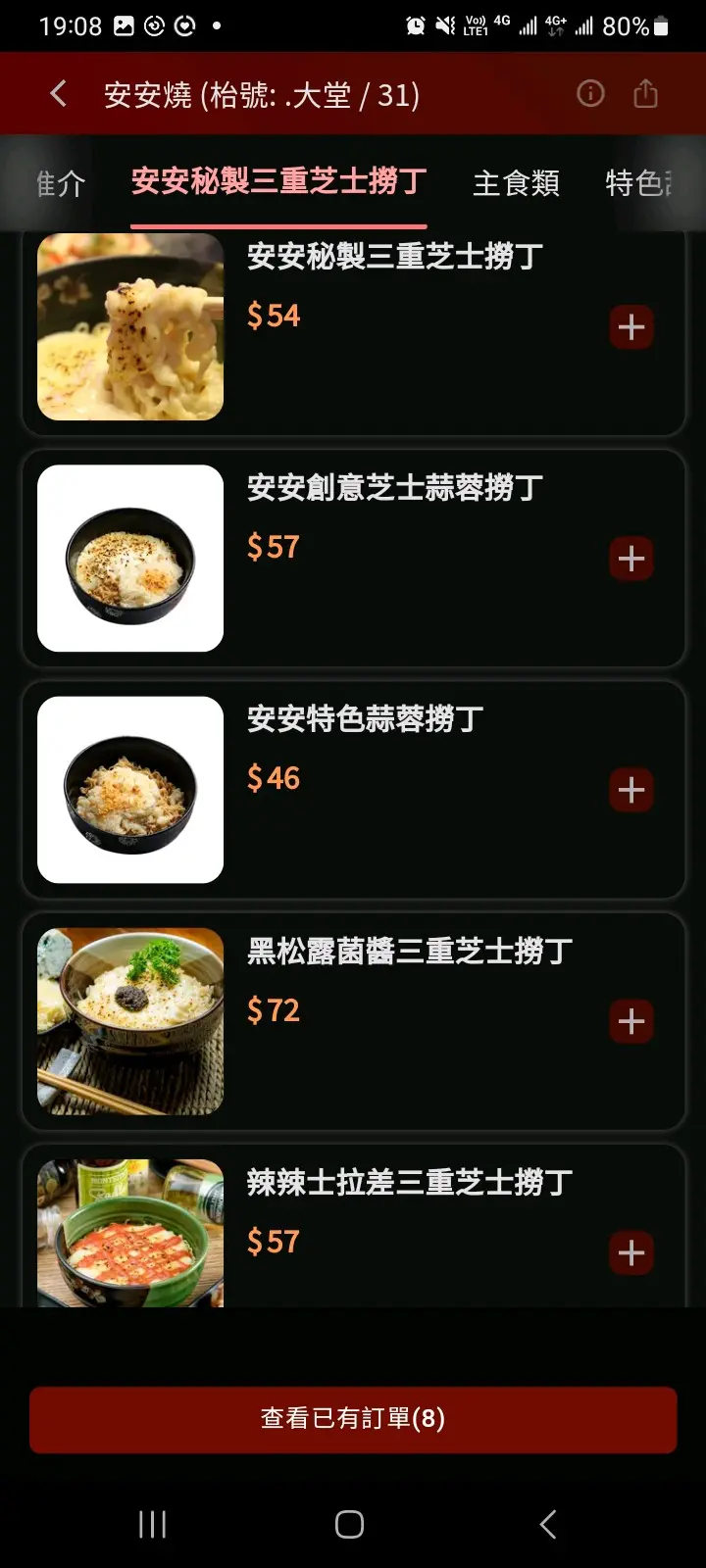Go back using the header arrow
Screen dimensions: 706x1568
coord(59,94)
